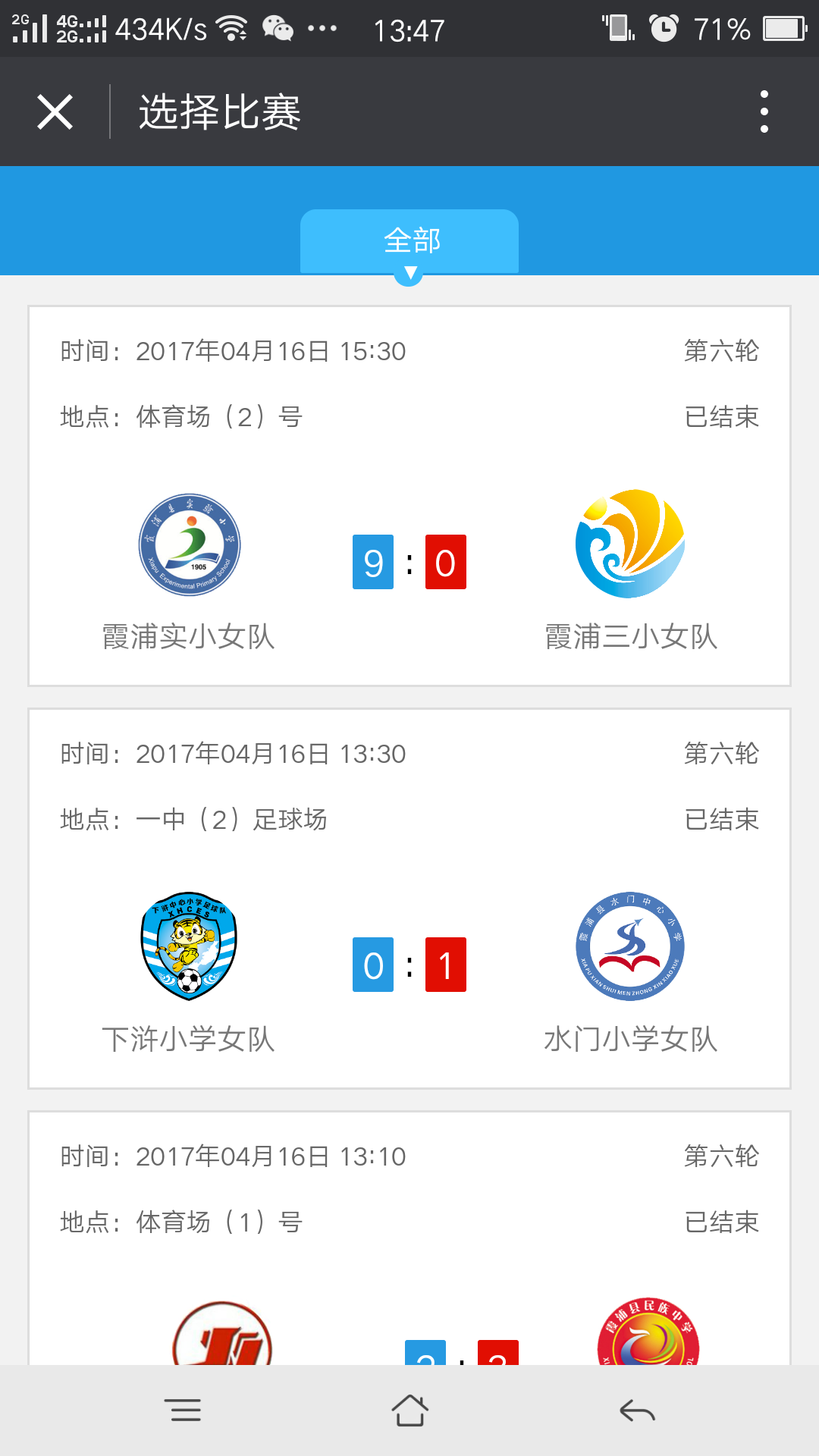Open the system menu button

[183, 1410]
